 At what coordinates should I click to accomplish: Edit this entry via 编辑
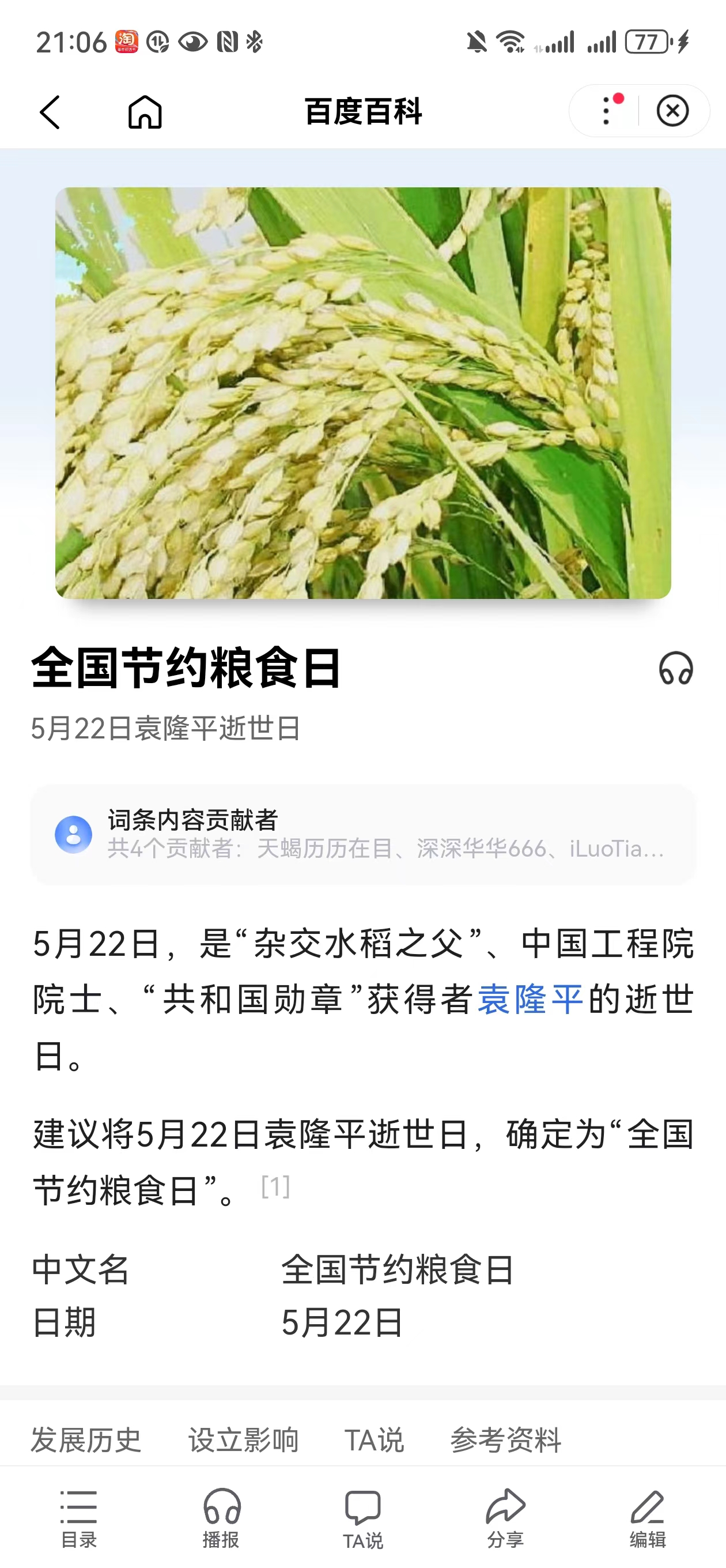click(x=648, y=1518)
